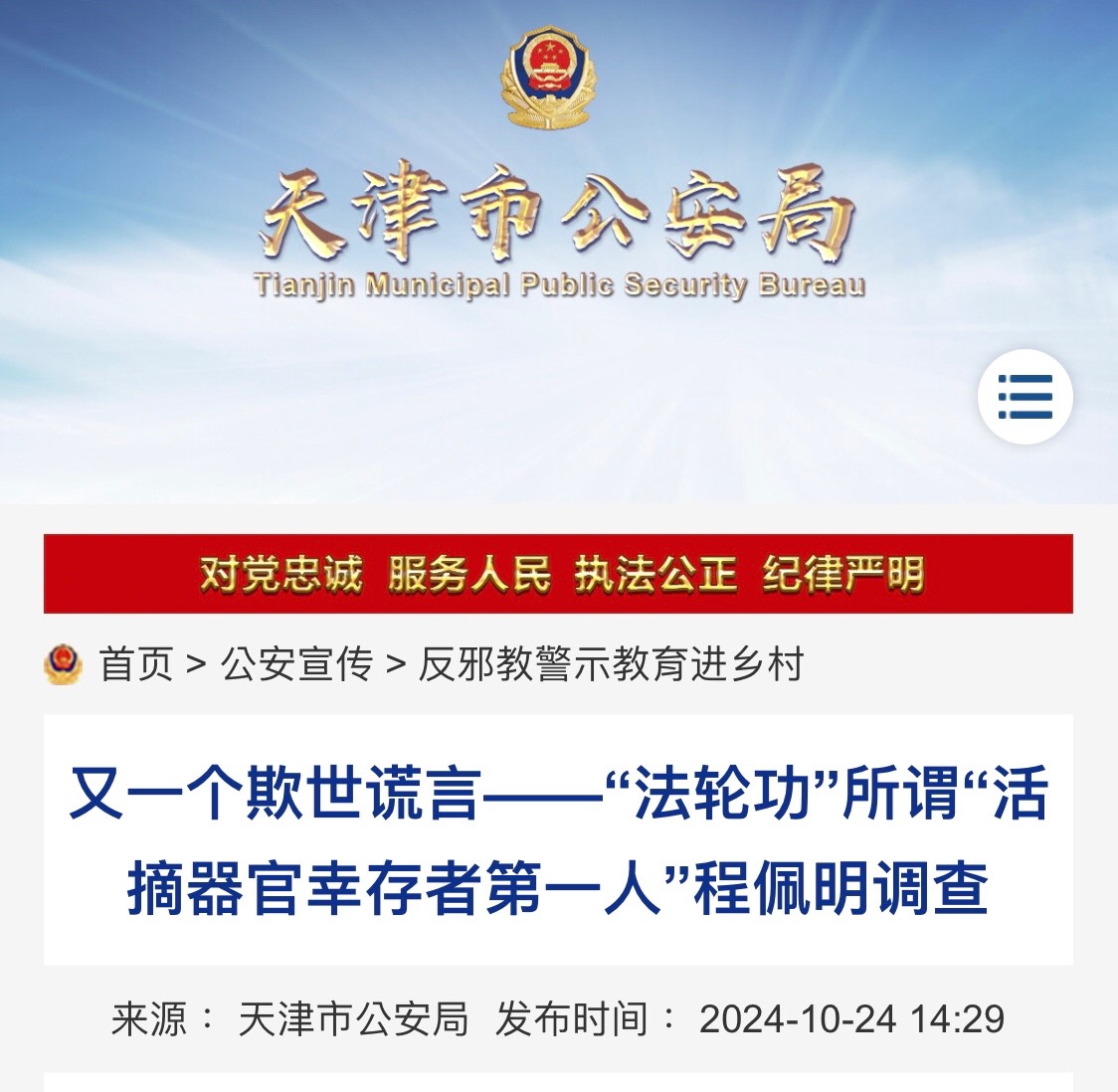Open 反邪教警示教育进乡村 breadcrumb link

610,664
